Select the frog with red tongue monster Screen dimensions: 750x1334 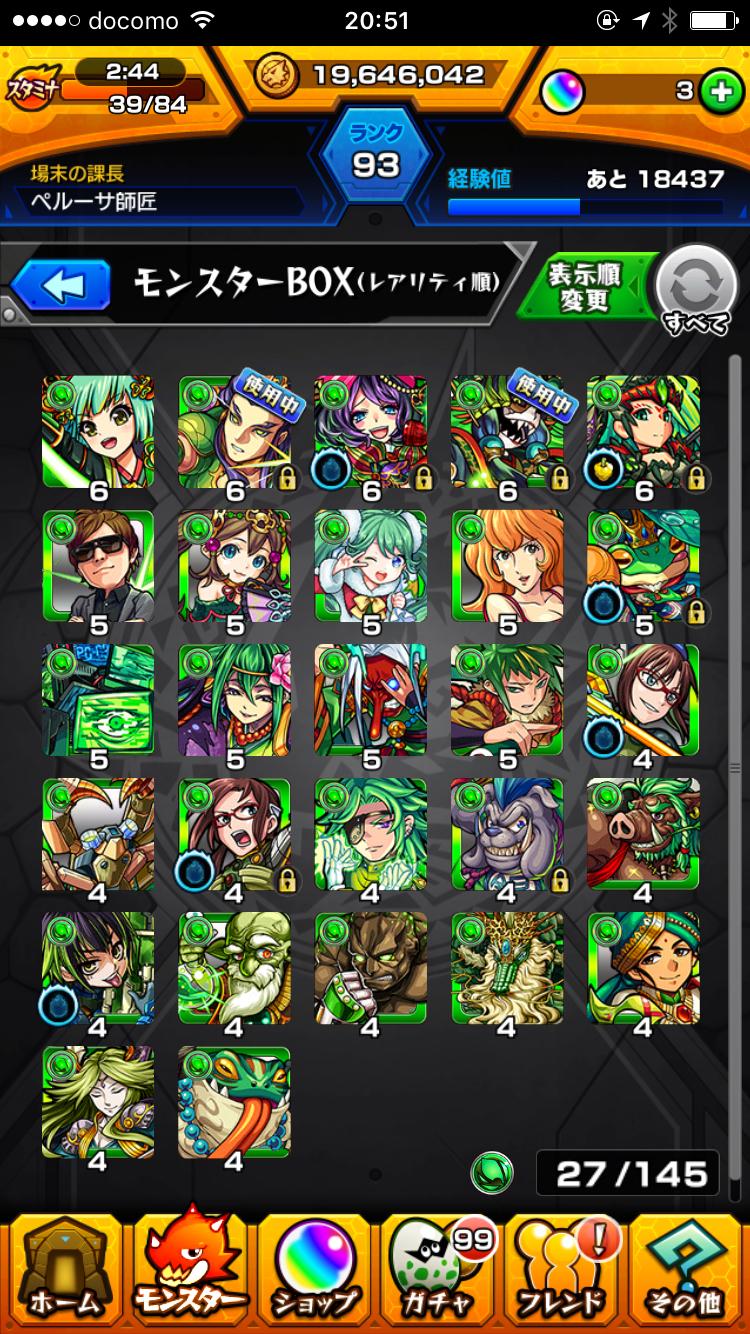pos(234,1101)
